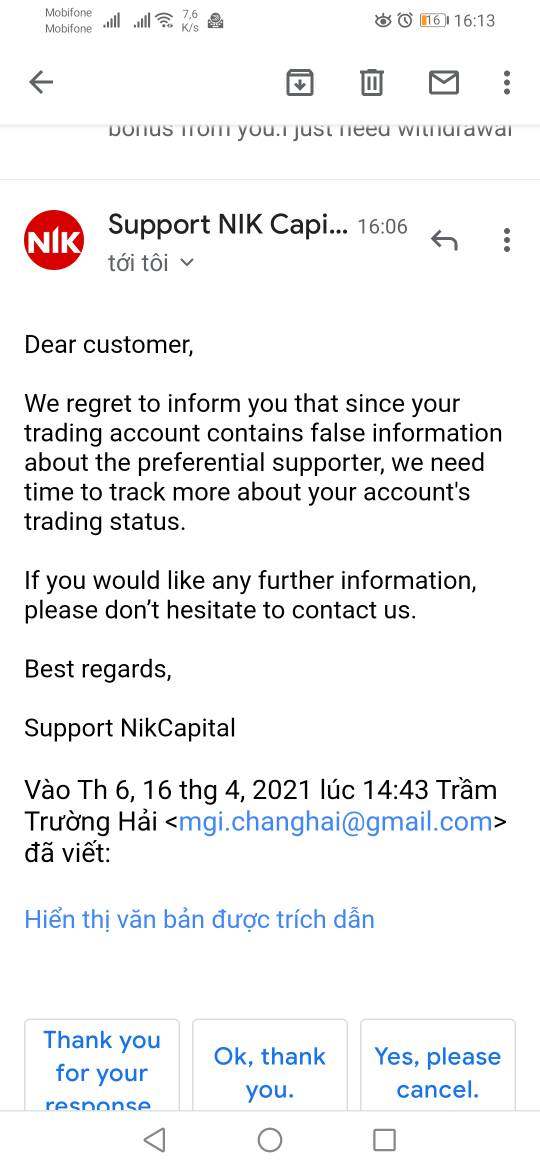
Task: Mark the email as unread
Action: pos(444,82)
